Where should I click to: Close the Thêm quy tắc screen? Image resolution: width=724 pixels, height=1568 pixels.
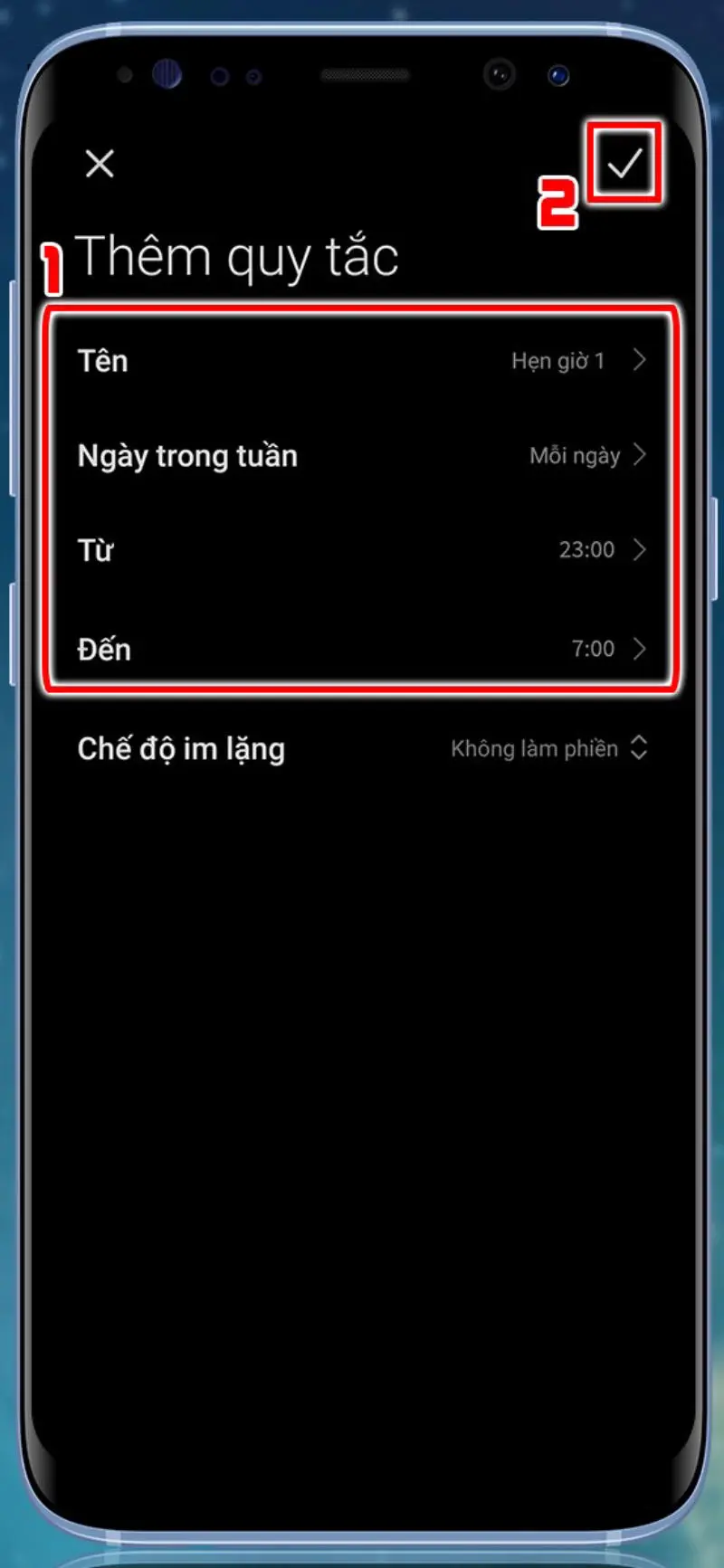pyautogui.click(x=100, y=164)
